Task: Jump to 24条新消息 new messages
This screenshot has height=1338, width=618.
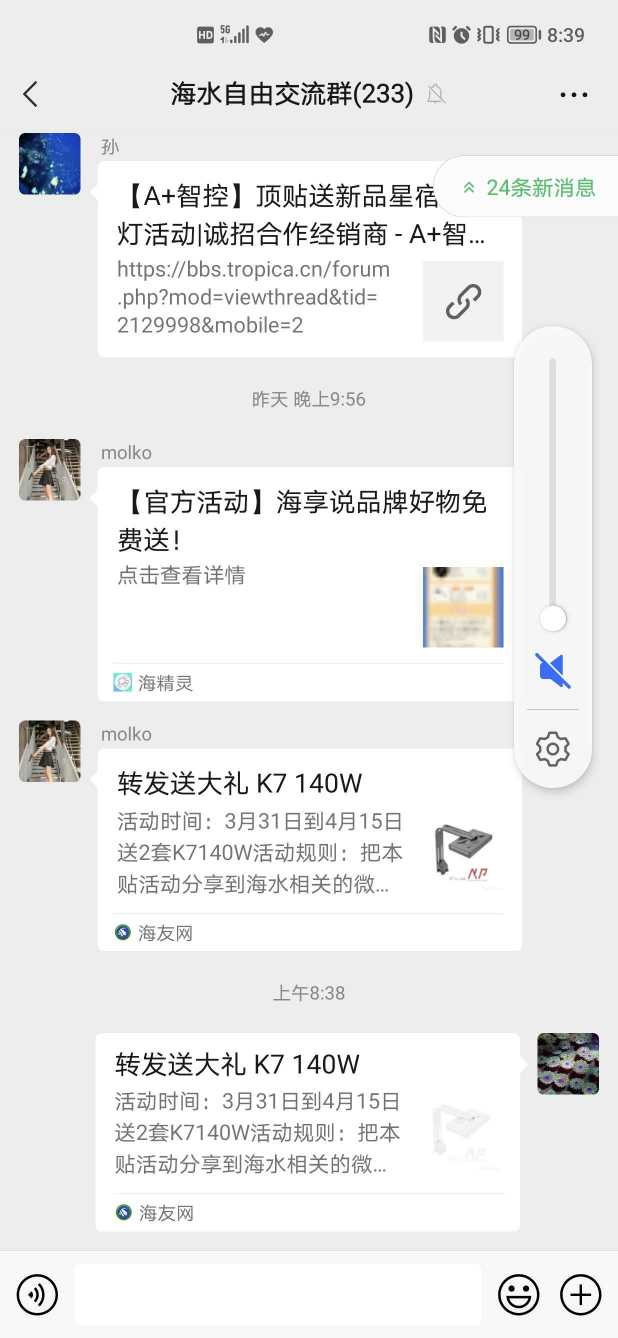Action: pos(530,187)
